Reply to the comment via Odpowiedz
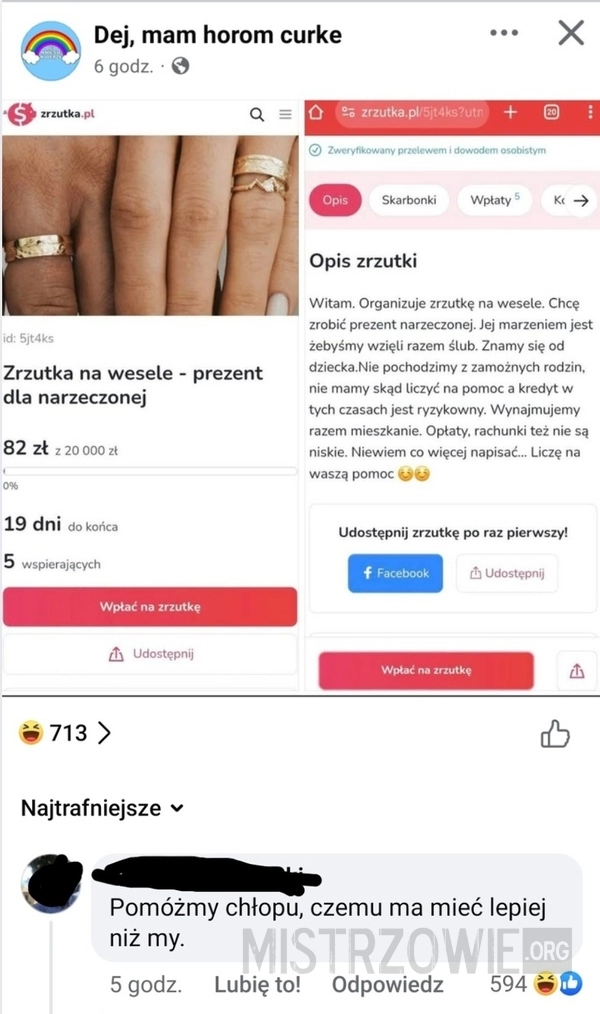This screenshot has height=1014, width=600. 387,984
